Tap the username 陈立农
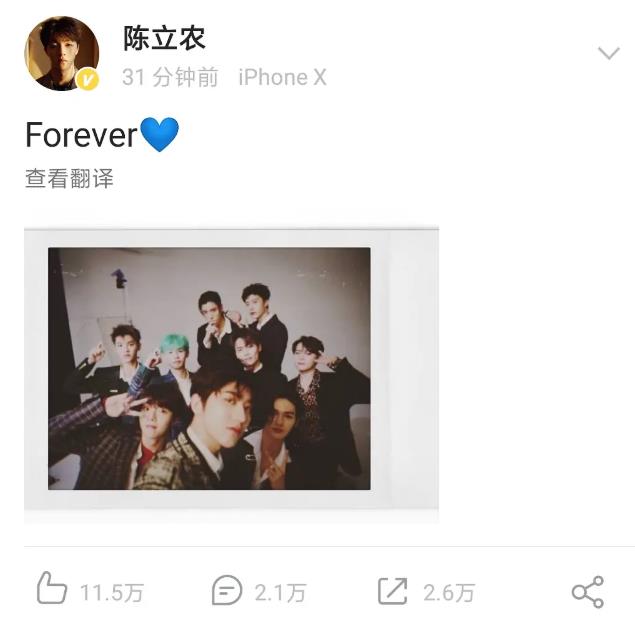Viewport: 635px width, 624px height. (x=164, y=38)
